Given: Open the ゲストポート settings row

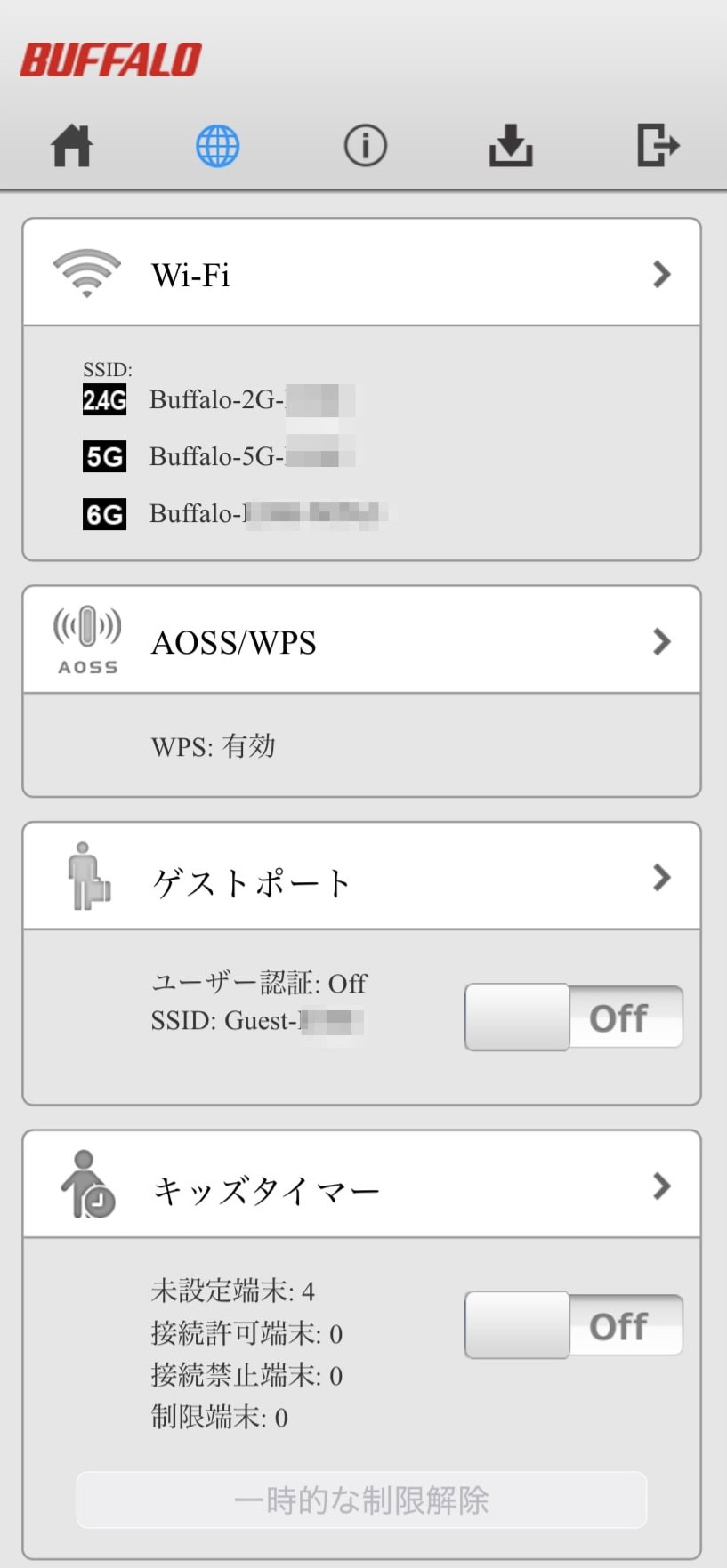Looking at the screenshot, I should [361, 877].
